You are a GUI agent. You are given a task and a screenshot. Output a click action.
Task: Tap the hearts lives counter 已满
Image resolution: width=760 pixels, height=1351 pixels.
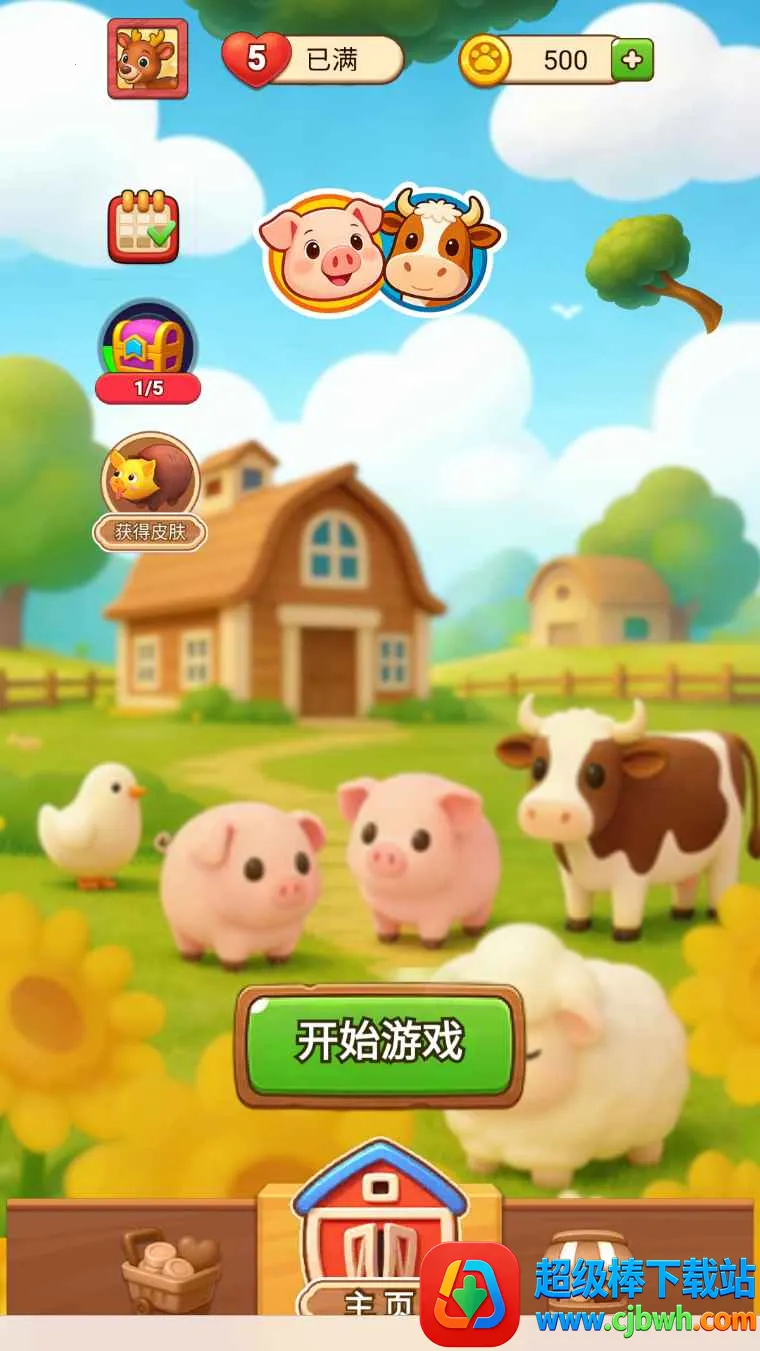tap(312, 60)
